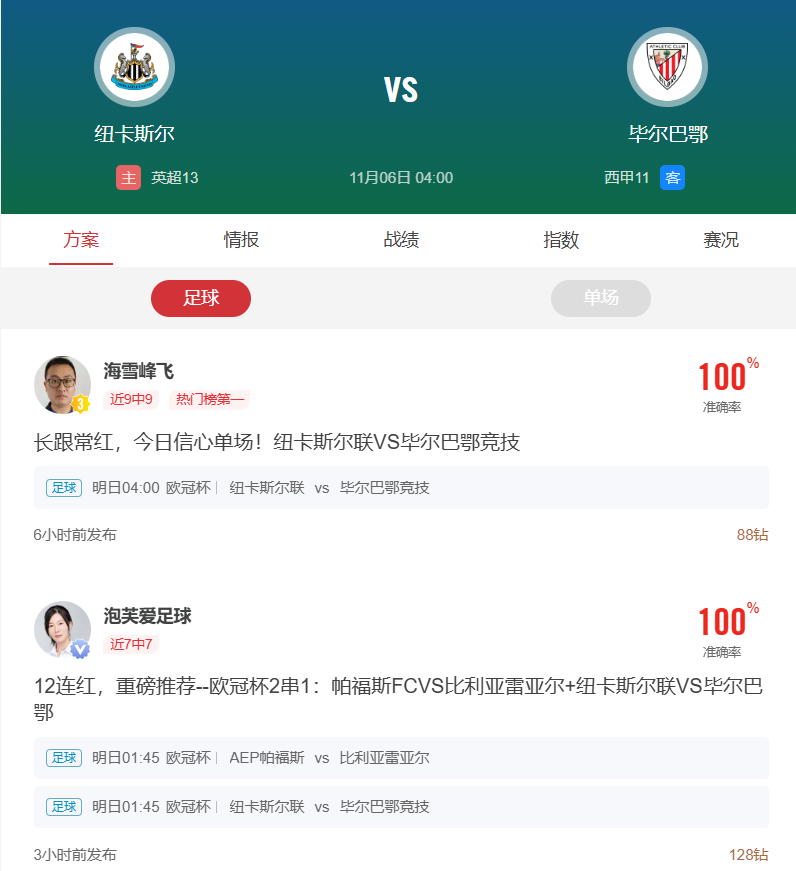Image resolution: width=796 pixels, height=871 pixels.
Task: Switch to the 赛况 tab
Action: point(721,240)
